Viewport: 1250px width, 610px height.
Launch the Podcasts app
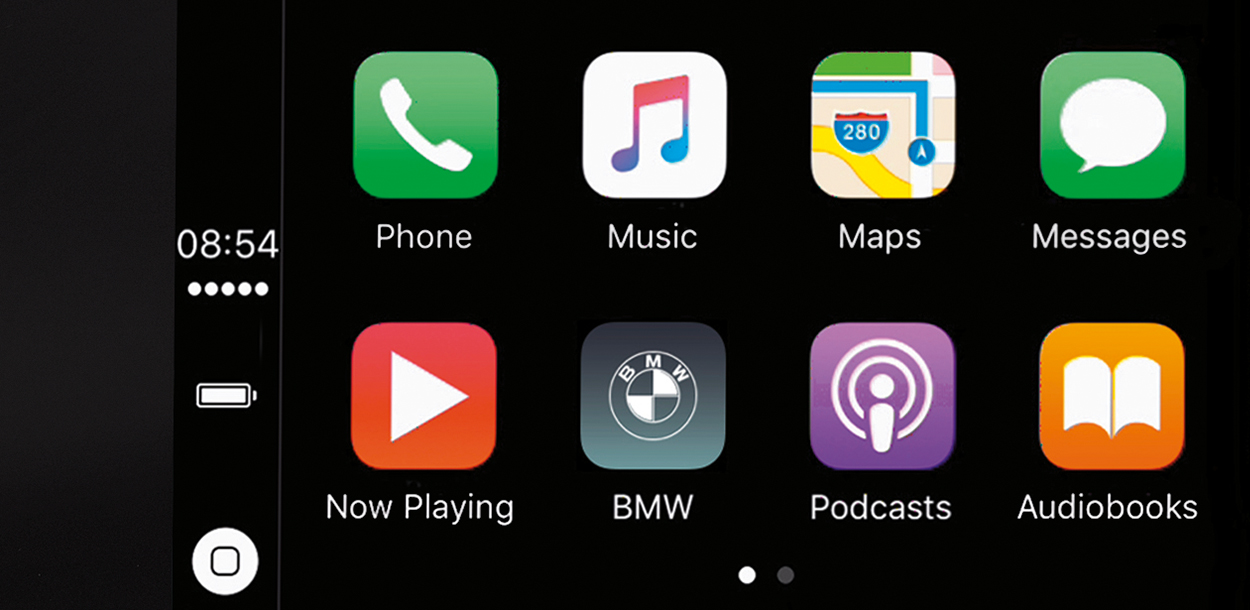[x=882, y=396]
